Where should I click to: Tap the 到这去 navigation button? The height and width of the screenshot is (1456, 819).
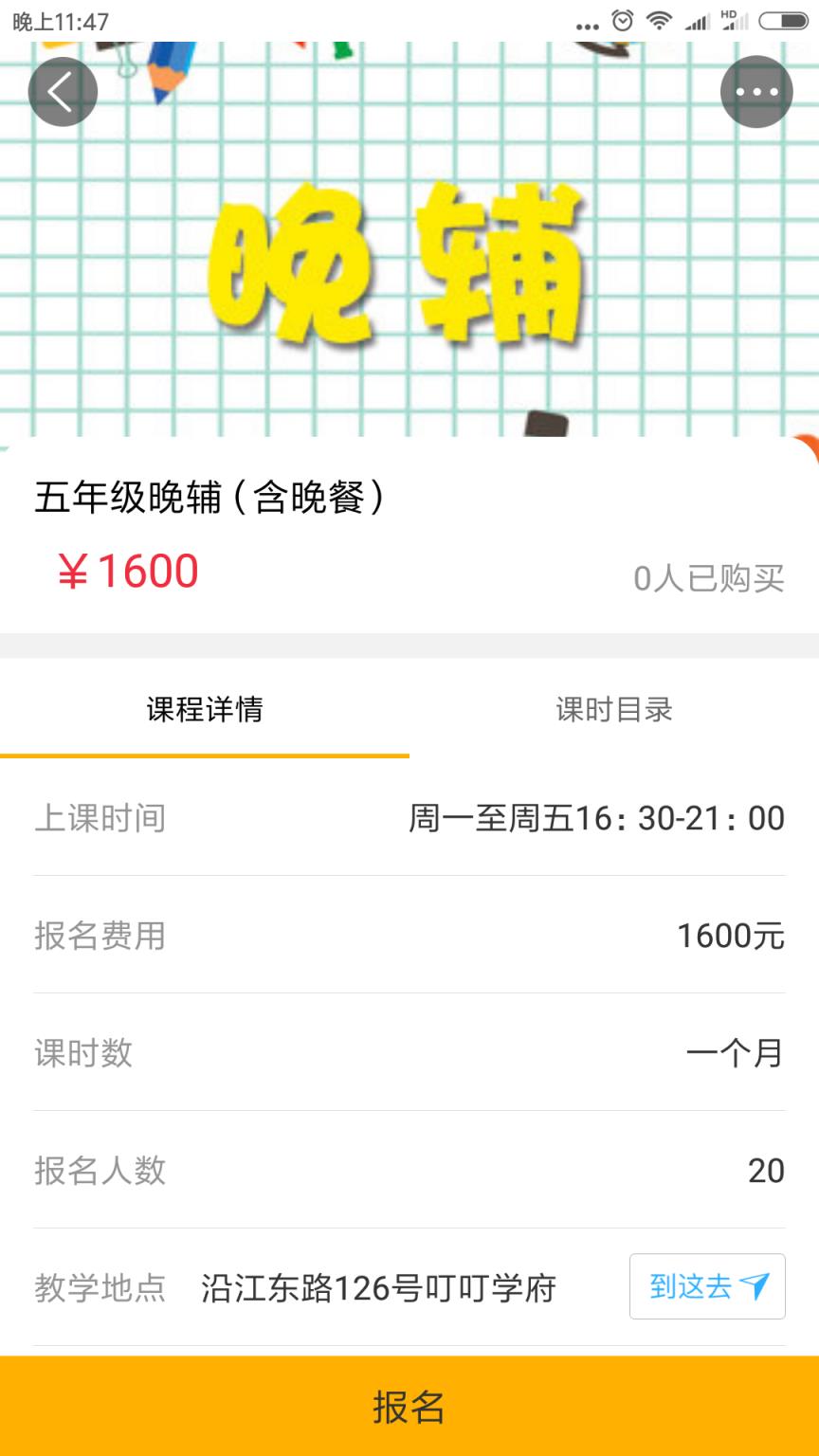pos(706,1285)
